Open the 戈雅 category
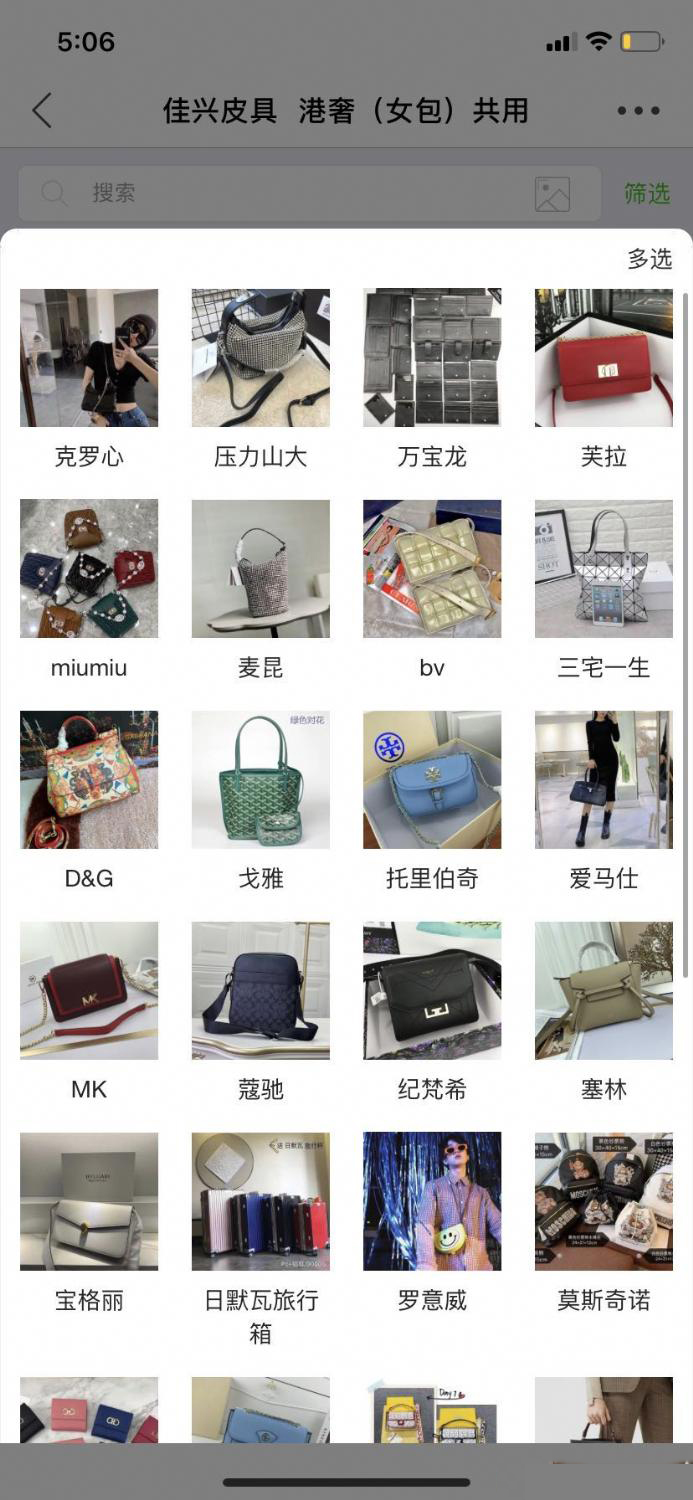This screenshot has width=693, height=1500. (260, 780)
